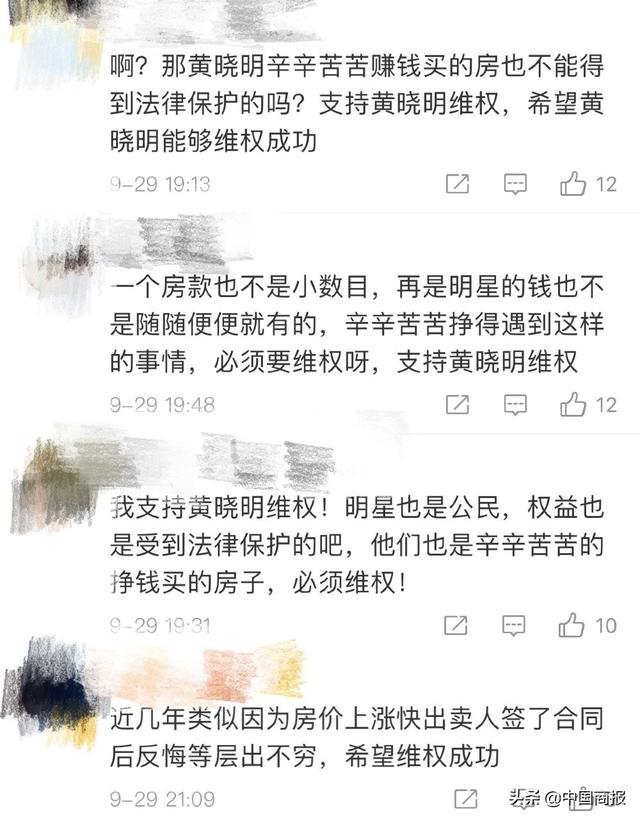Like the comment posted at 9-29 19:13
640x820 pixels.
573,184
